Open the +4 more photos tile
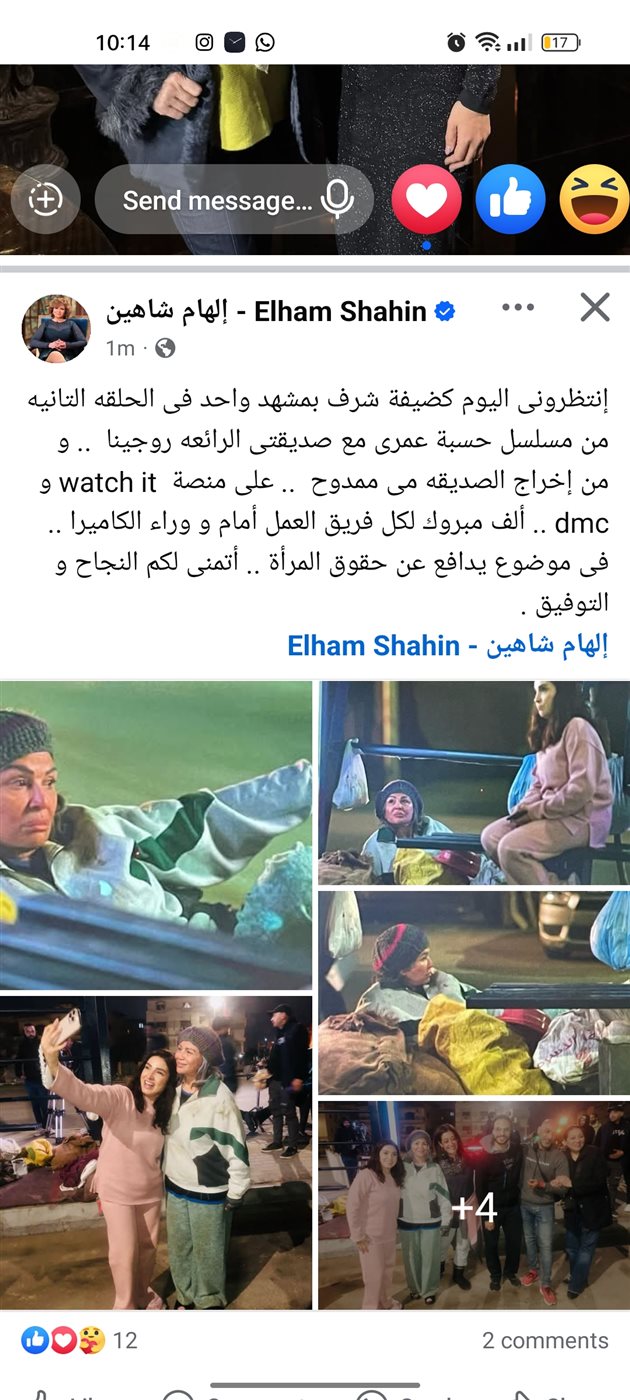This screenshot has width=630, height=1400. [474, 1207]
